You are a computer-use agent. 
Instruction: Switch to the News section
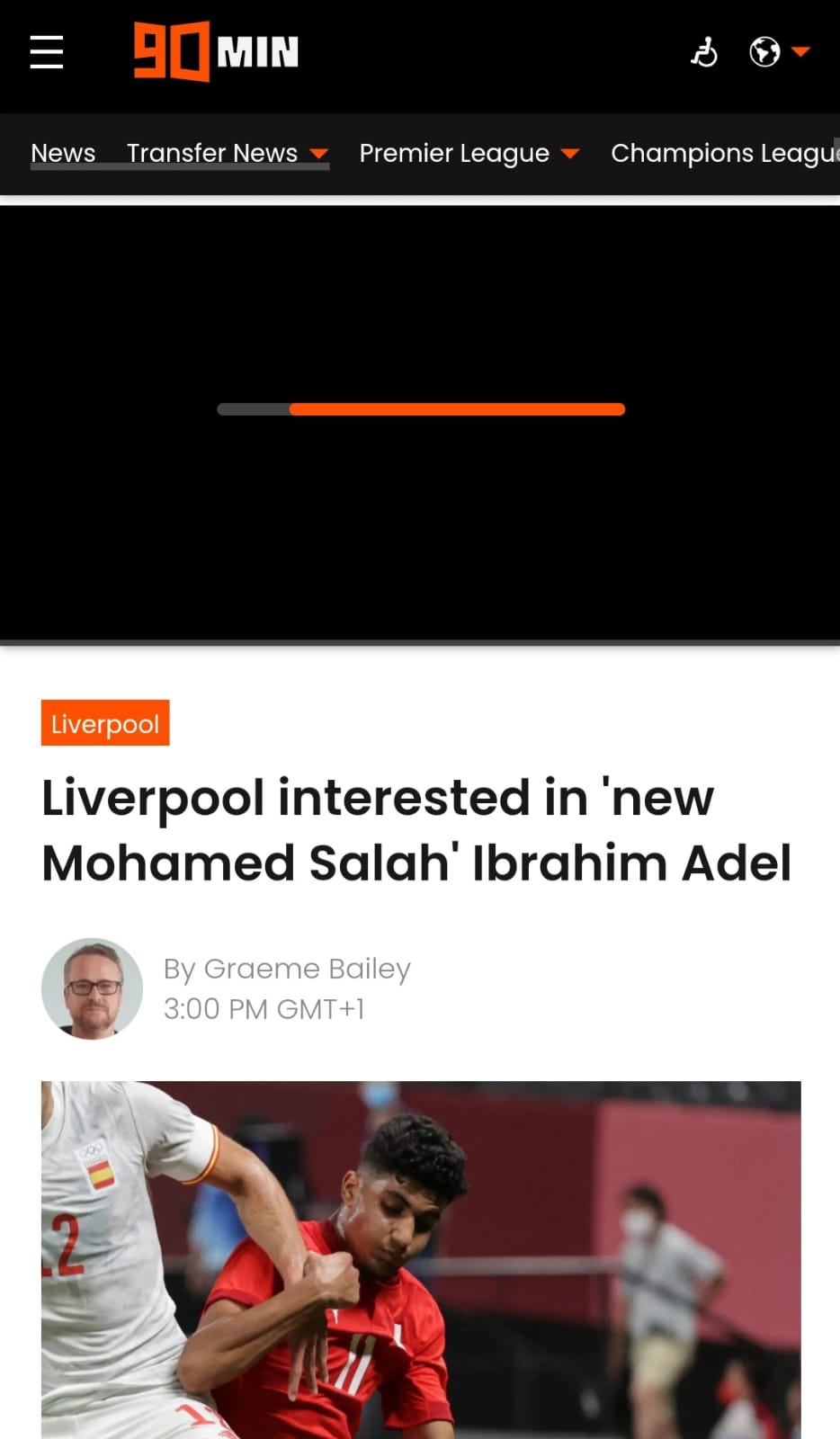click(63, 153)
